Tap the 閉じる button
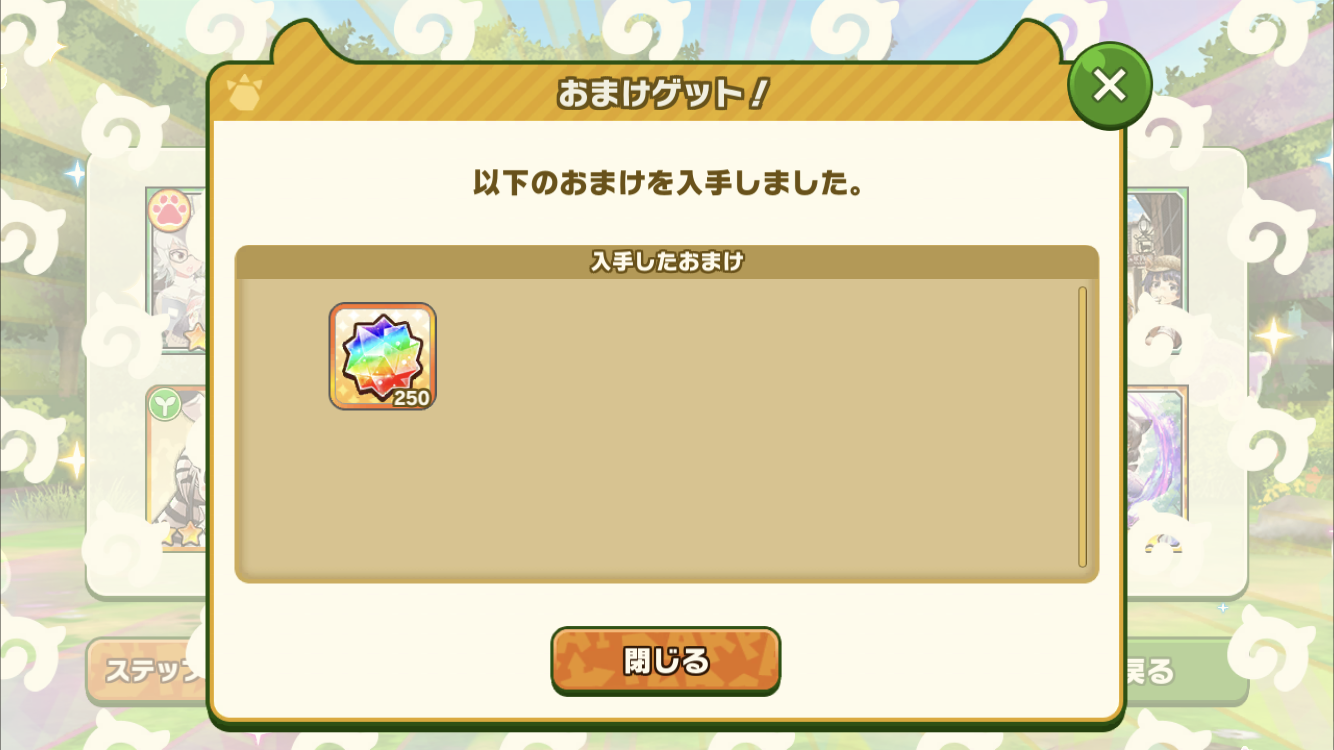Screen dimensions: 1334x750 (665, 661)
